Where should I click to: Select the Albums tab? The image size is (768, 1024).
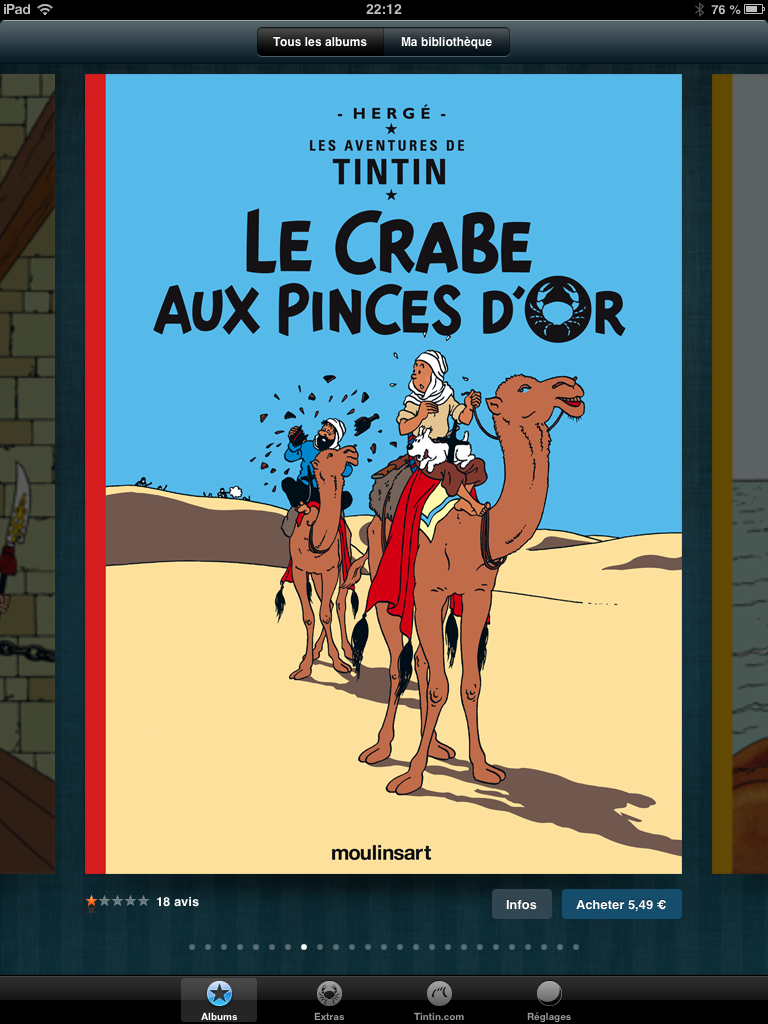(x=219, y=999)
